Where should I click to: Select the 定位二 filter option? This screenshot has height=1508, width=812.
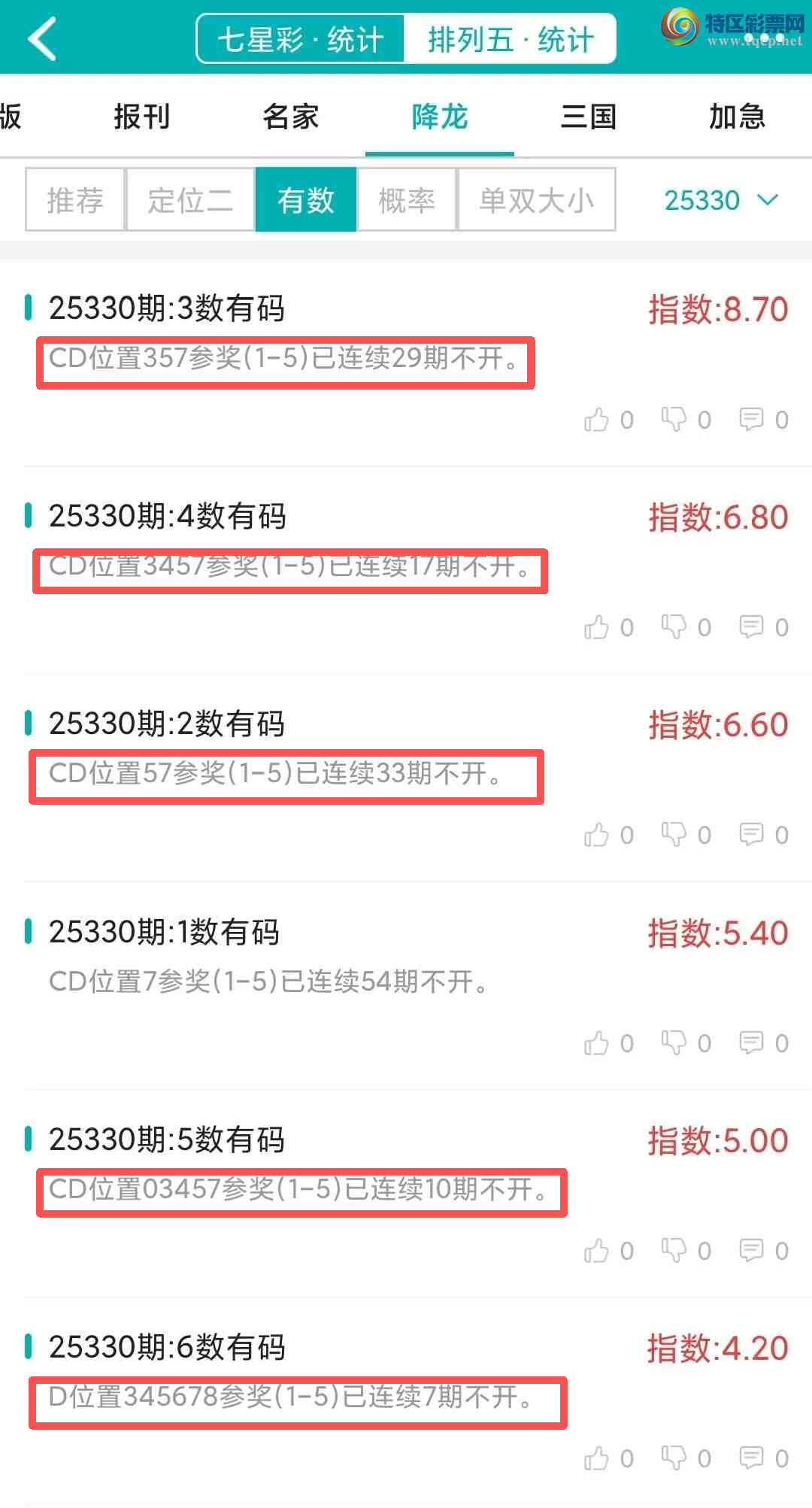[x=189, y=199]
